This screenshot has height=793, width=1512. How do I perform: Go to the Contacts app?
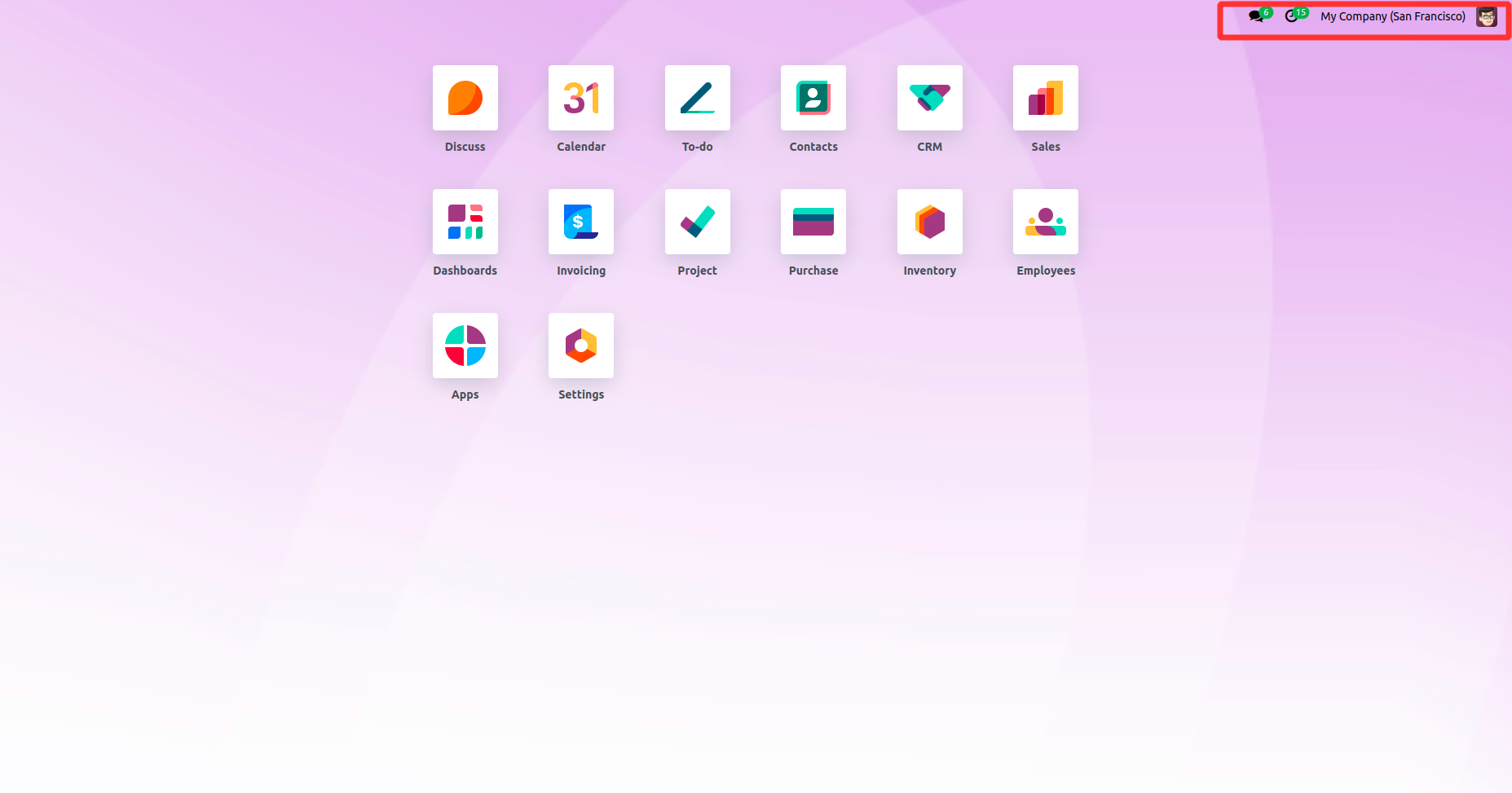(x=813, y=99)
